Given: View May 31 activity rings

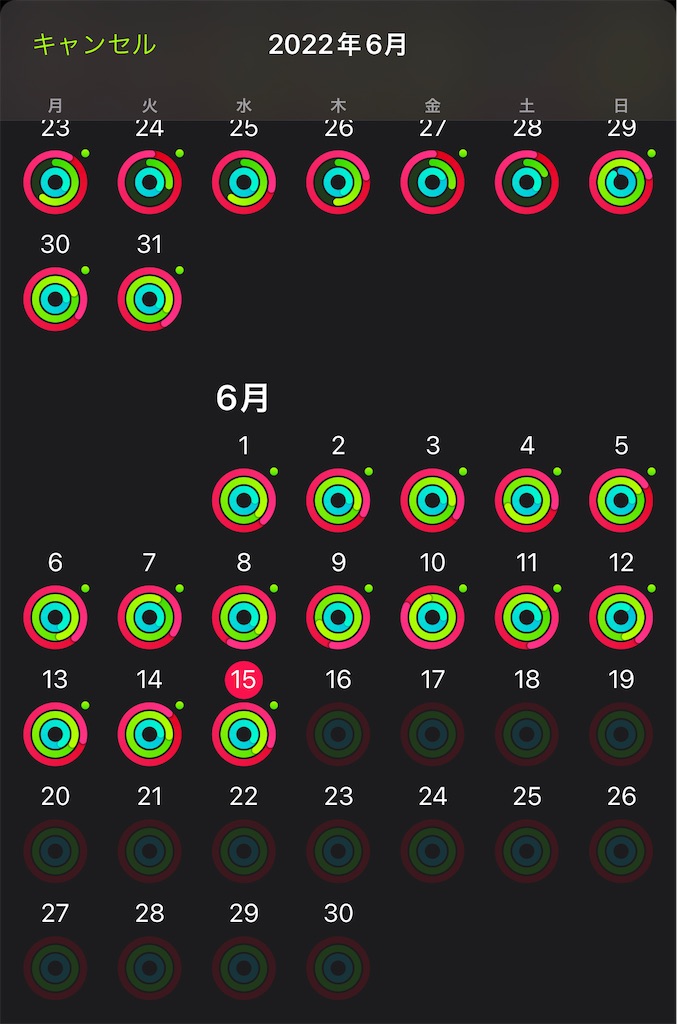Looking at the screenshot, I should [149, 298].
